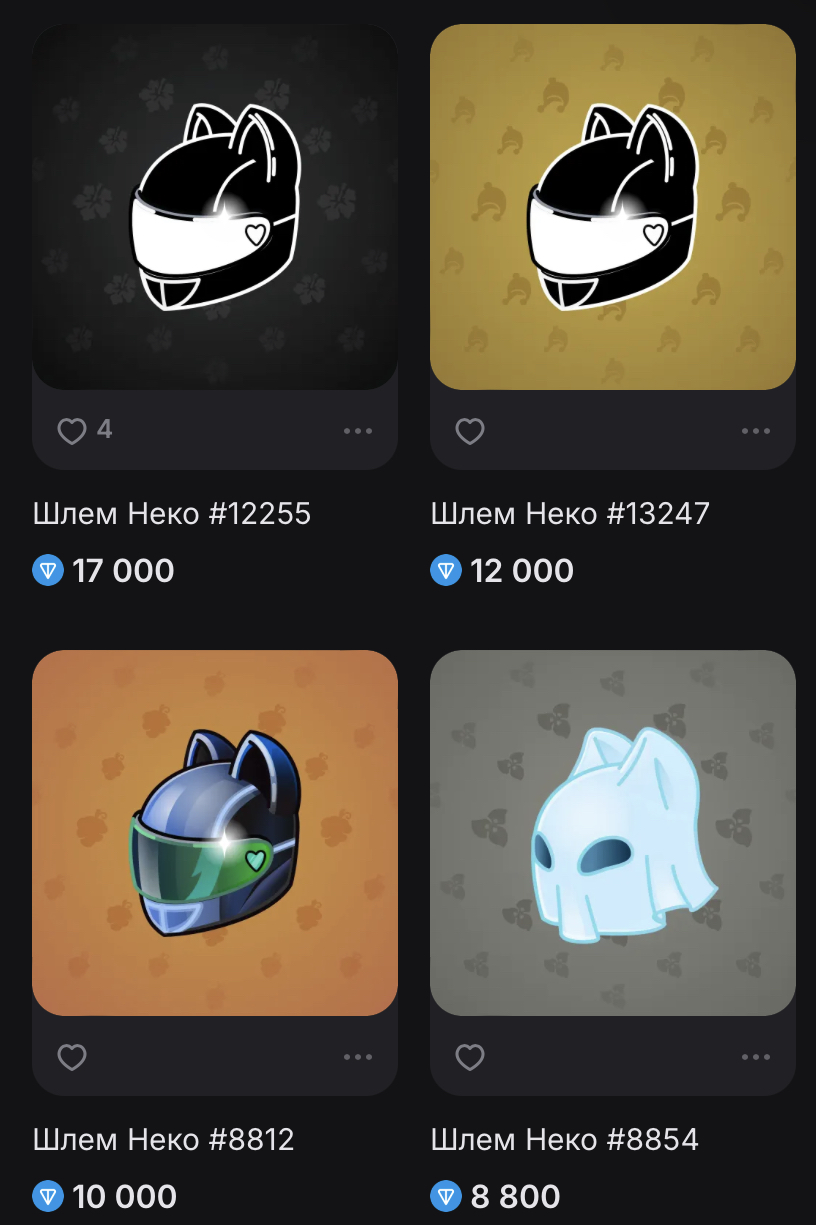
Task: Open more options for Шлем Неко #13247
Action: click(756, 431)
